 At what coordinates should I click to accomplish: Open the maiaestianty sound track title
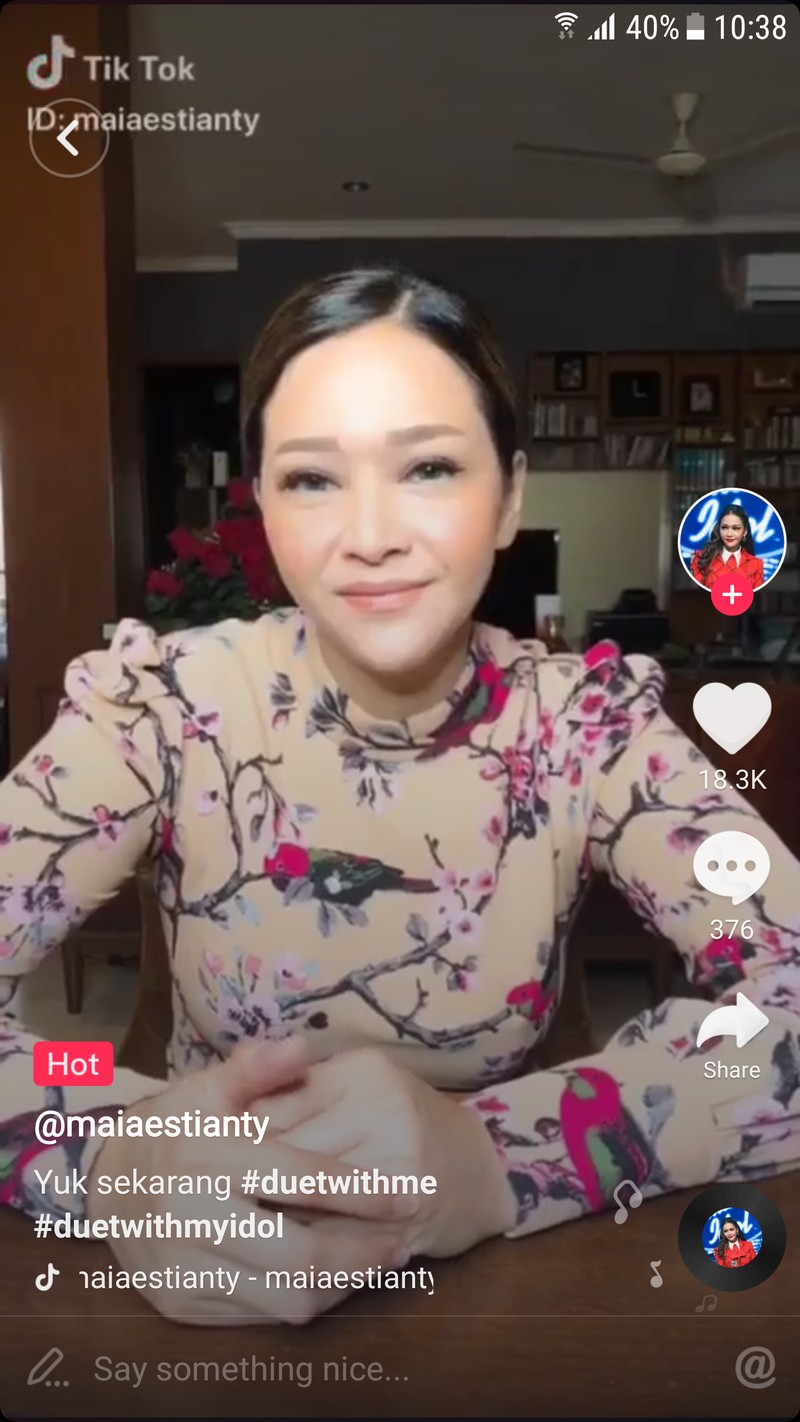[255, 1278]
